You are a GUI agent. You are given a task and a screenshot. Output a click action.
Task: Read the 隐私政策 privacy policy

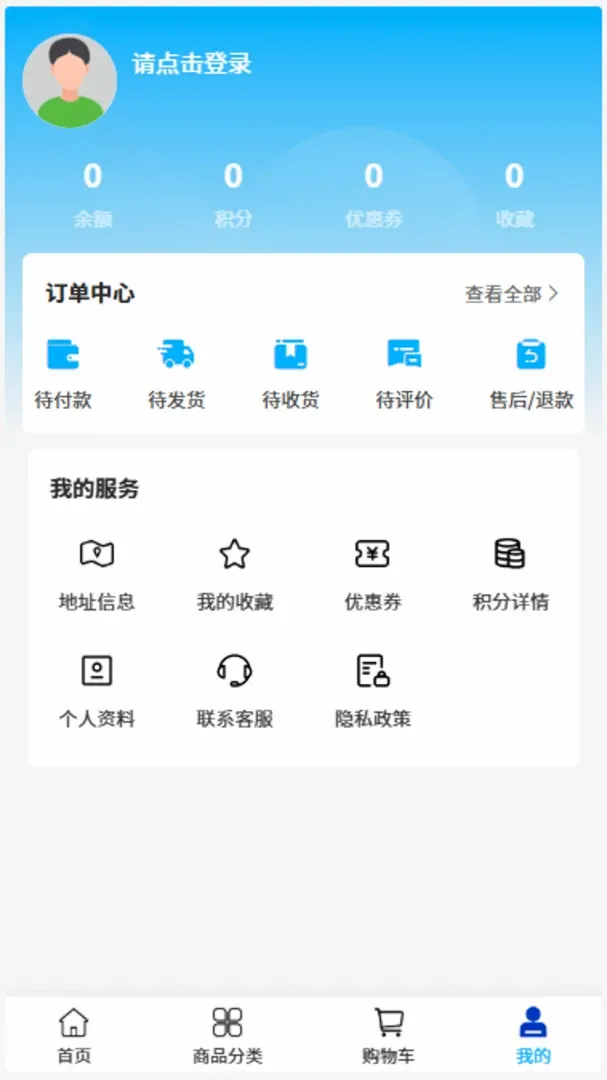point(373,692)
